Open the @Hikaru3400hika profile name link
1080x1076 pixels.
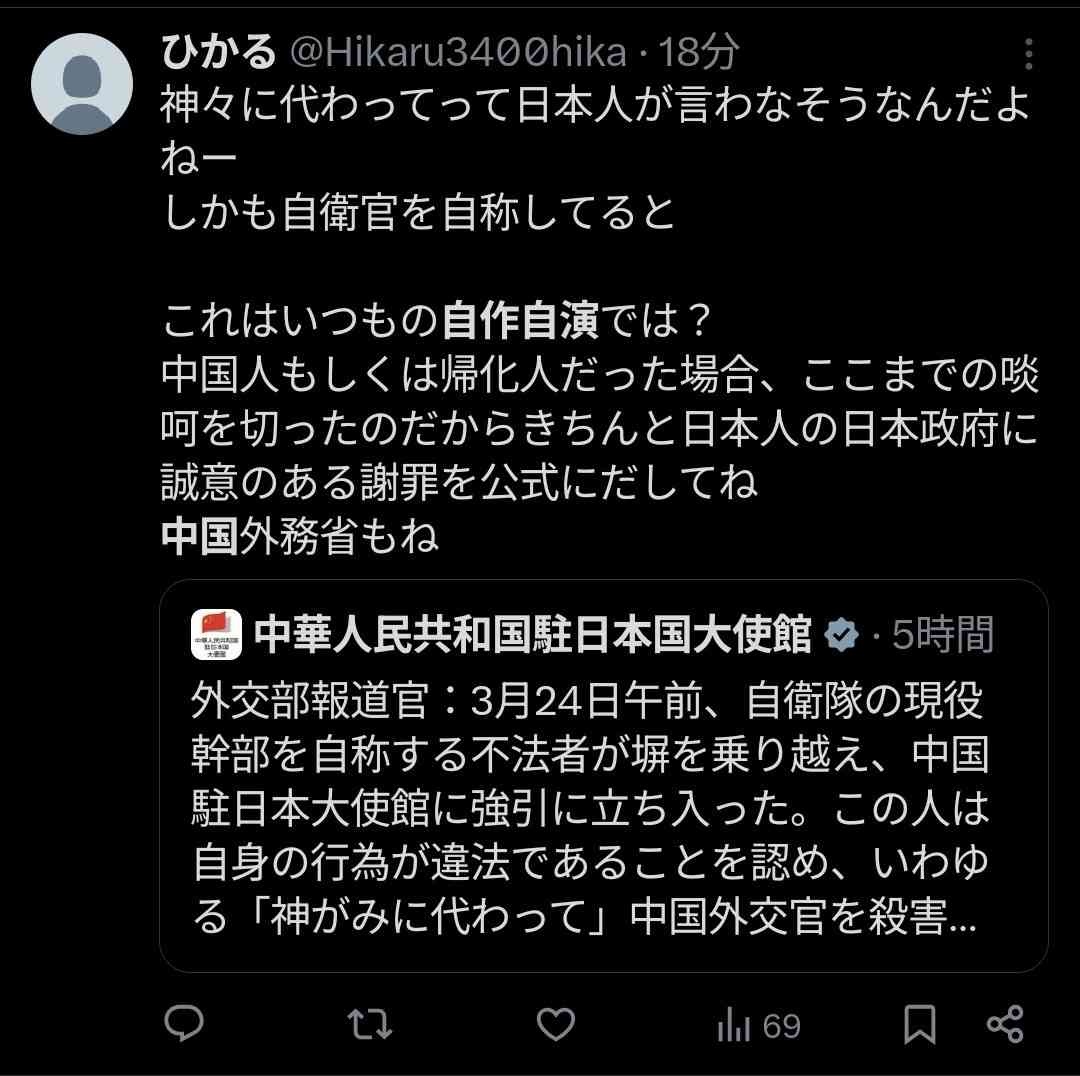[x=458, y=52]
